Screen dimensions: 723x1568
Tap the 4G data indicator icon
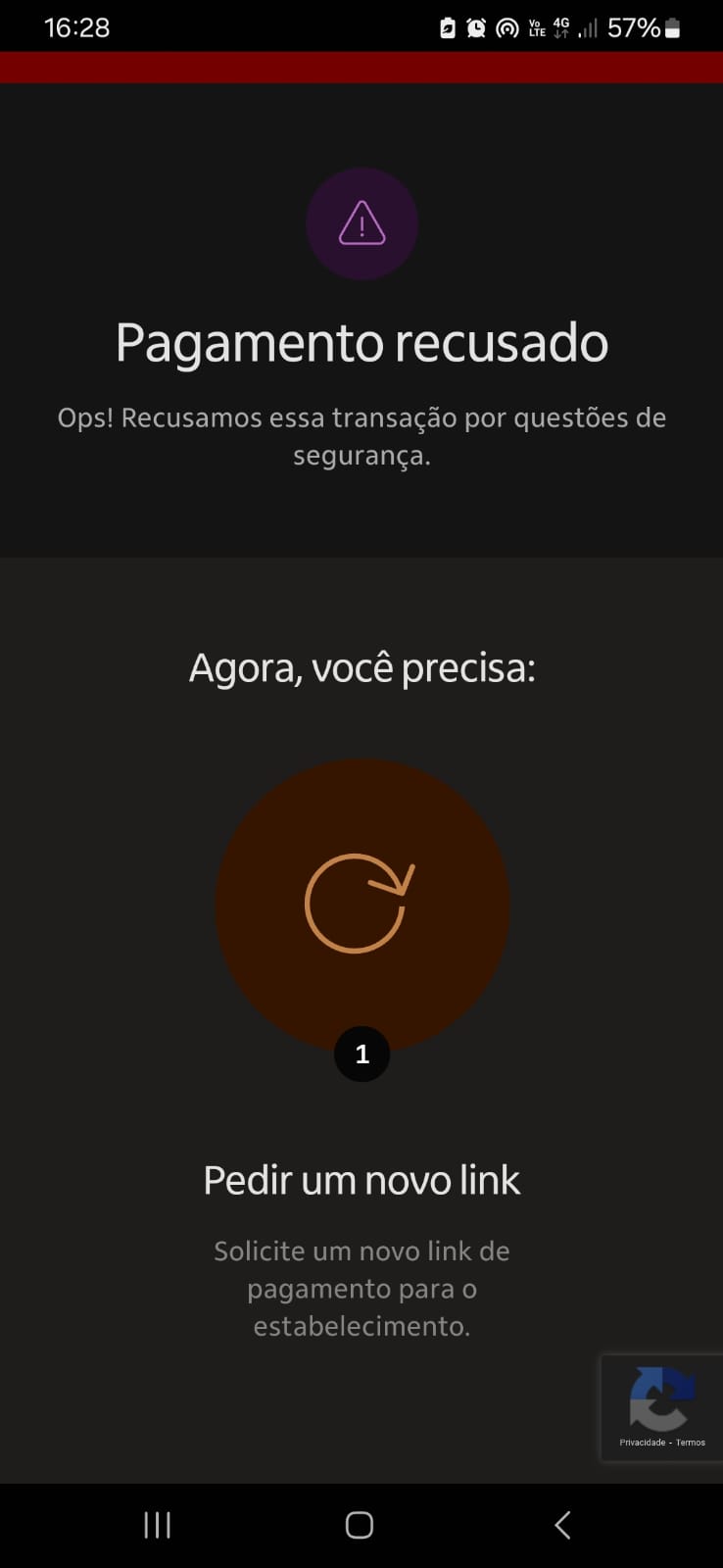[x=559, y=26]
